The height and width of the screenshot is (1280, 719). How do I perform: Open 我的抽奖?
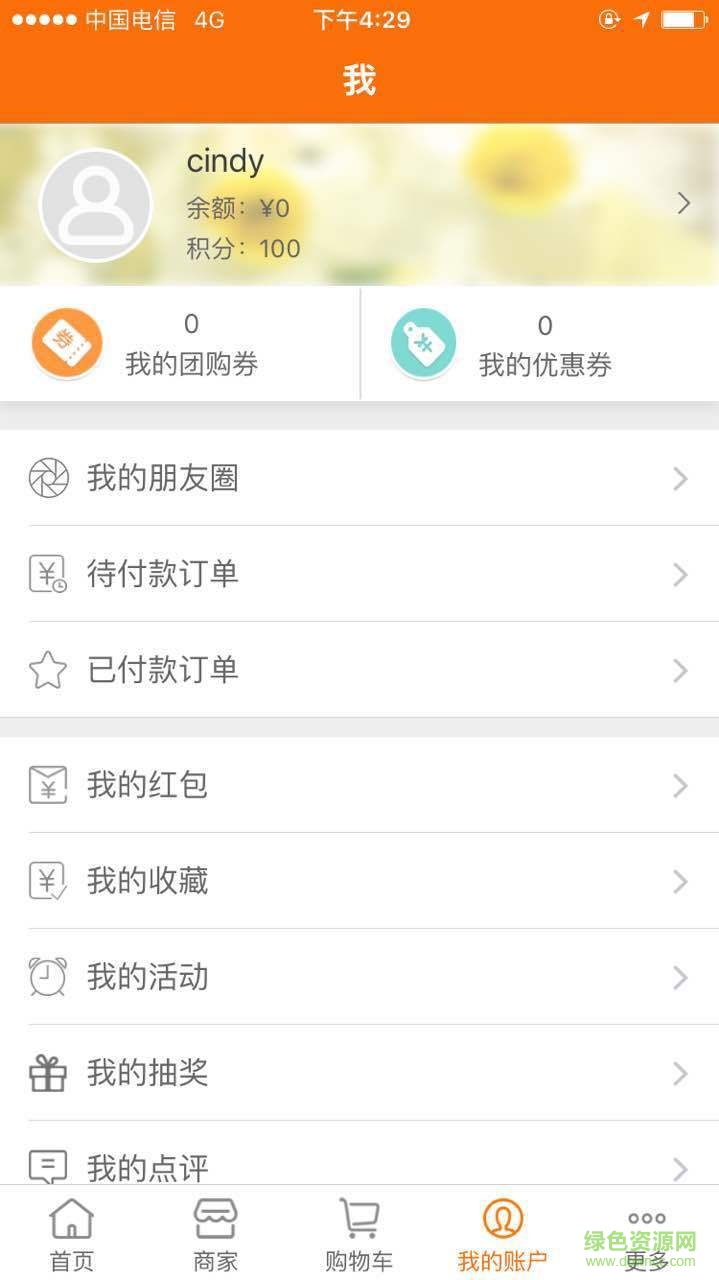coord(359,1073)
